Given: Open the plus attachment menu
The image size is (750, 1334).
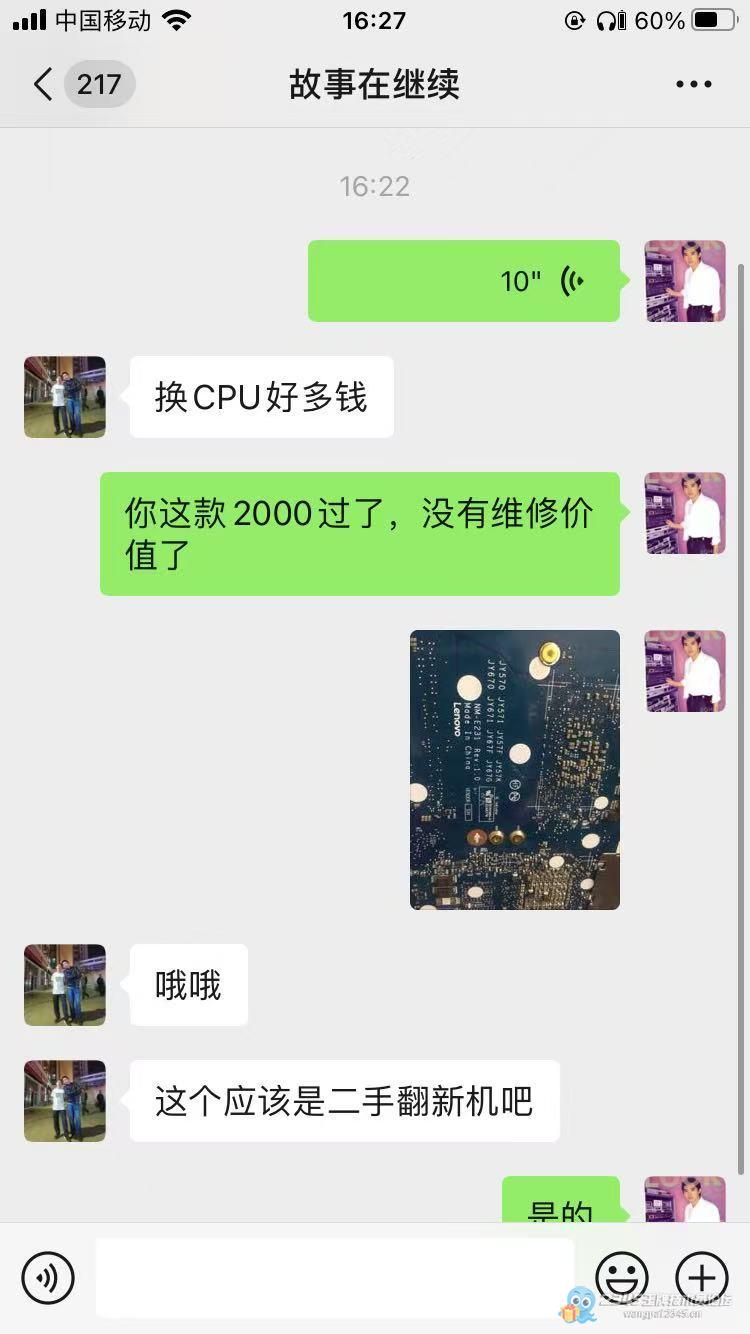Looking at the screenshot, I should 702,1277.
